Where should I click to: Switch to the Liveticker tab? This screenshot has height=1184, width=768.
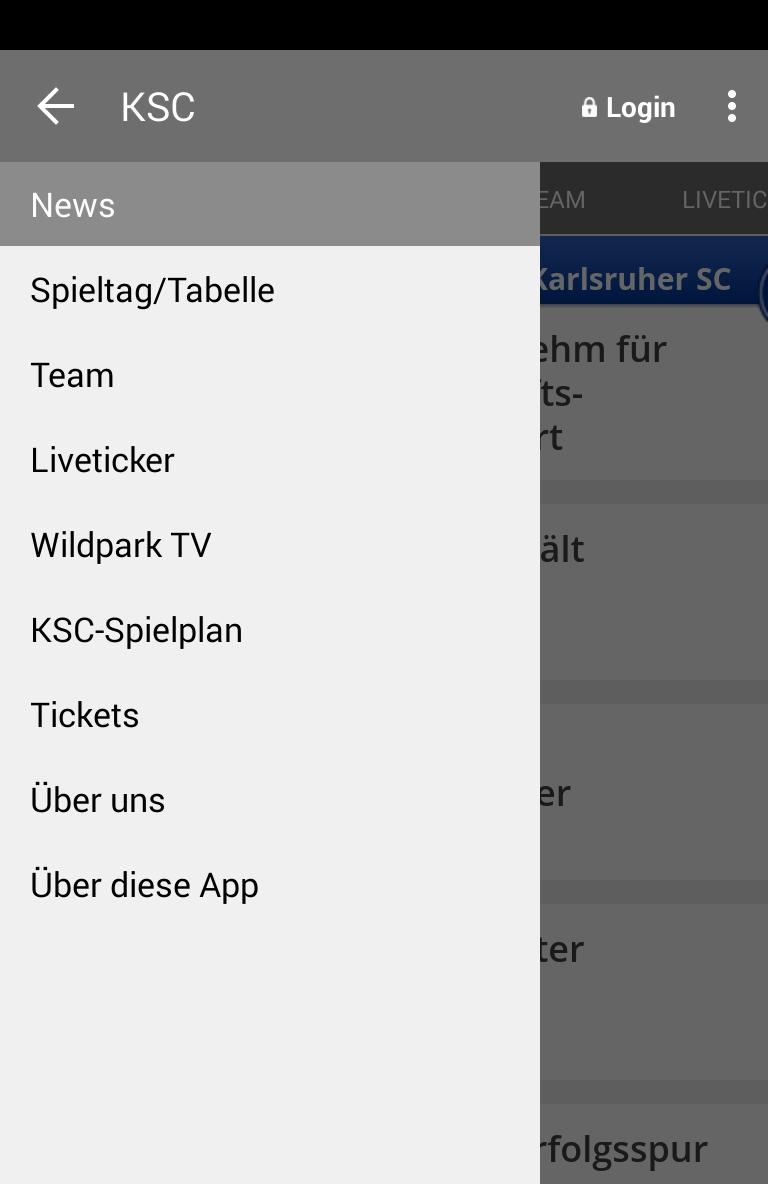pyautogui.click(x=723, y=200)
